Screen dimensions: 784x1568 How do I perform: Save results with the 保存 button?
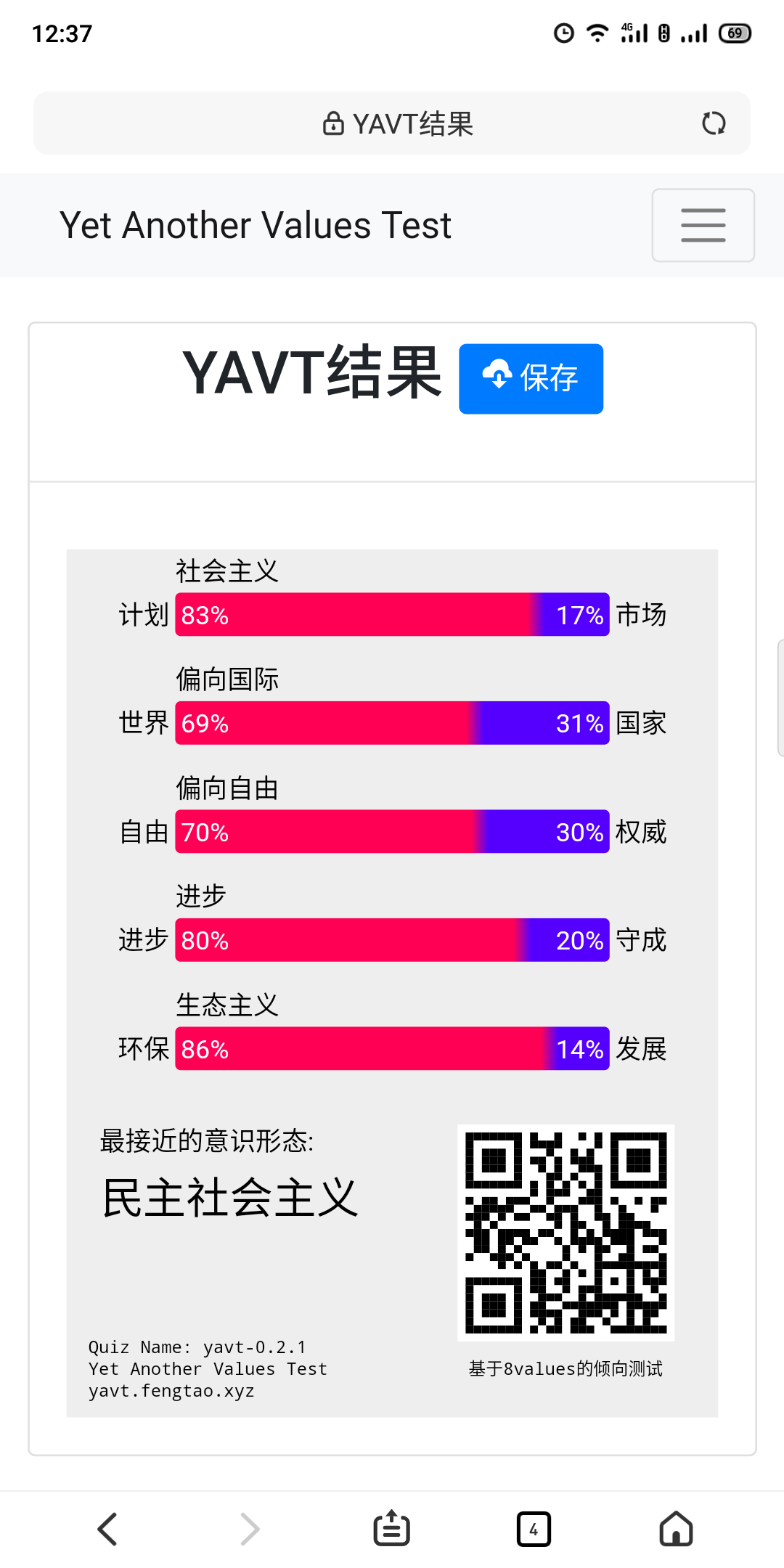tap(531, 379)
